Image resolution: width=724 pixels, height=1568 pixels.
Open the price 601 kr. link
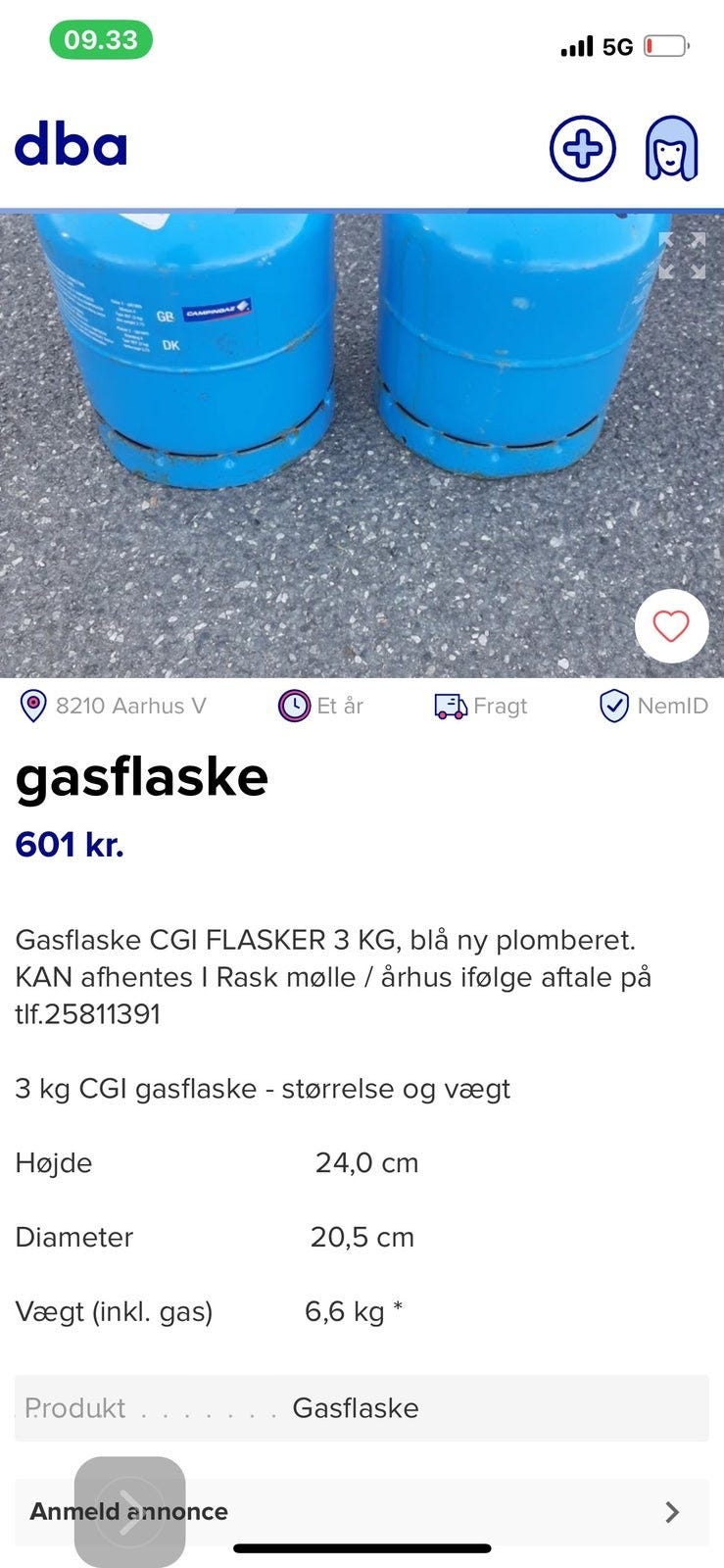tap(70, 843)
